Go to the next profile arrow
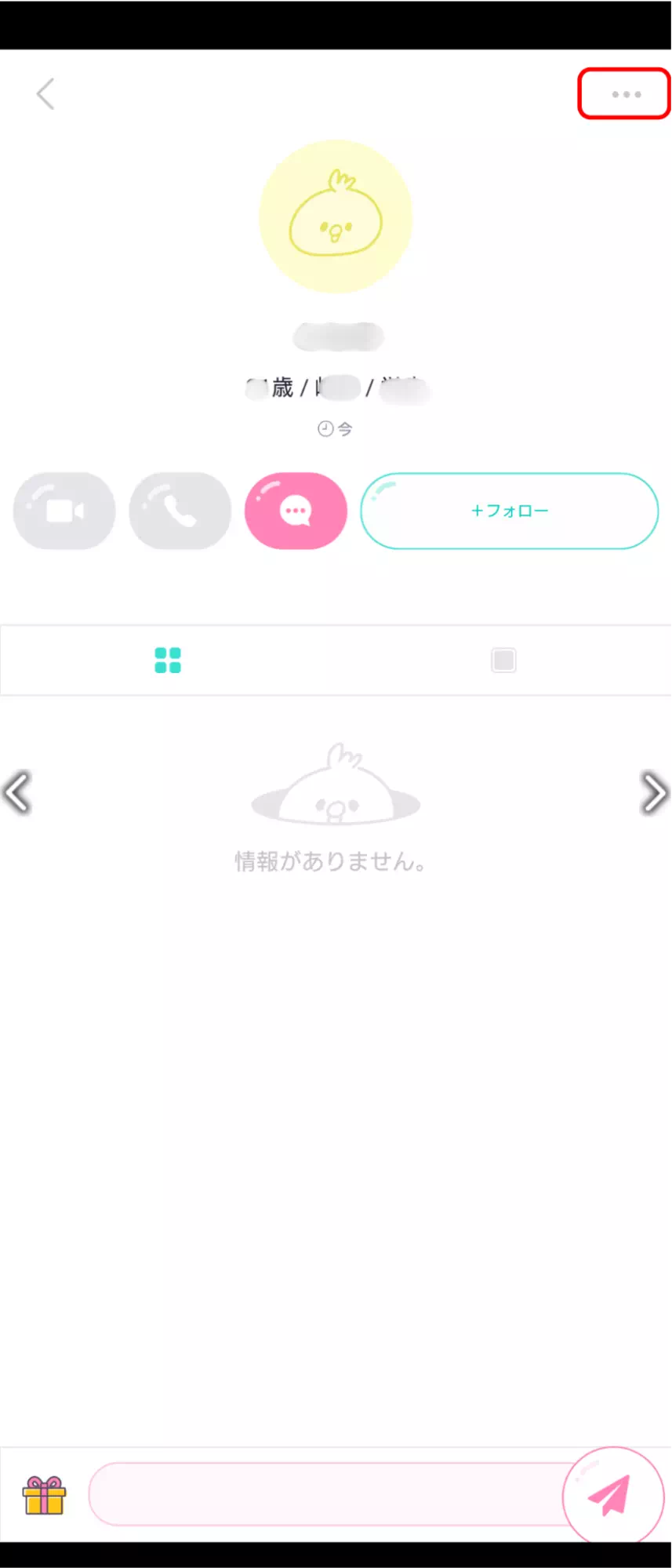672x1568 pixels. click(653, 792)
